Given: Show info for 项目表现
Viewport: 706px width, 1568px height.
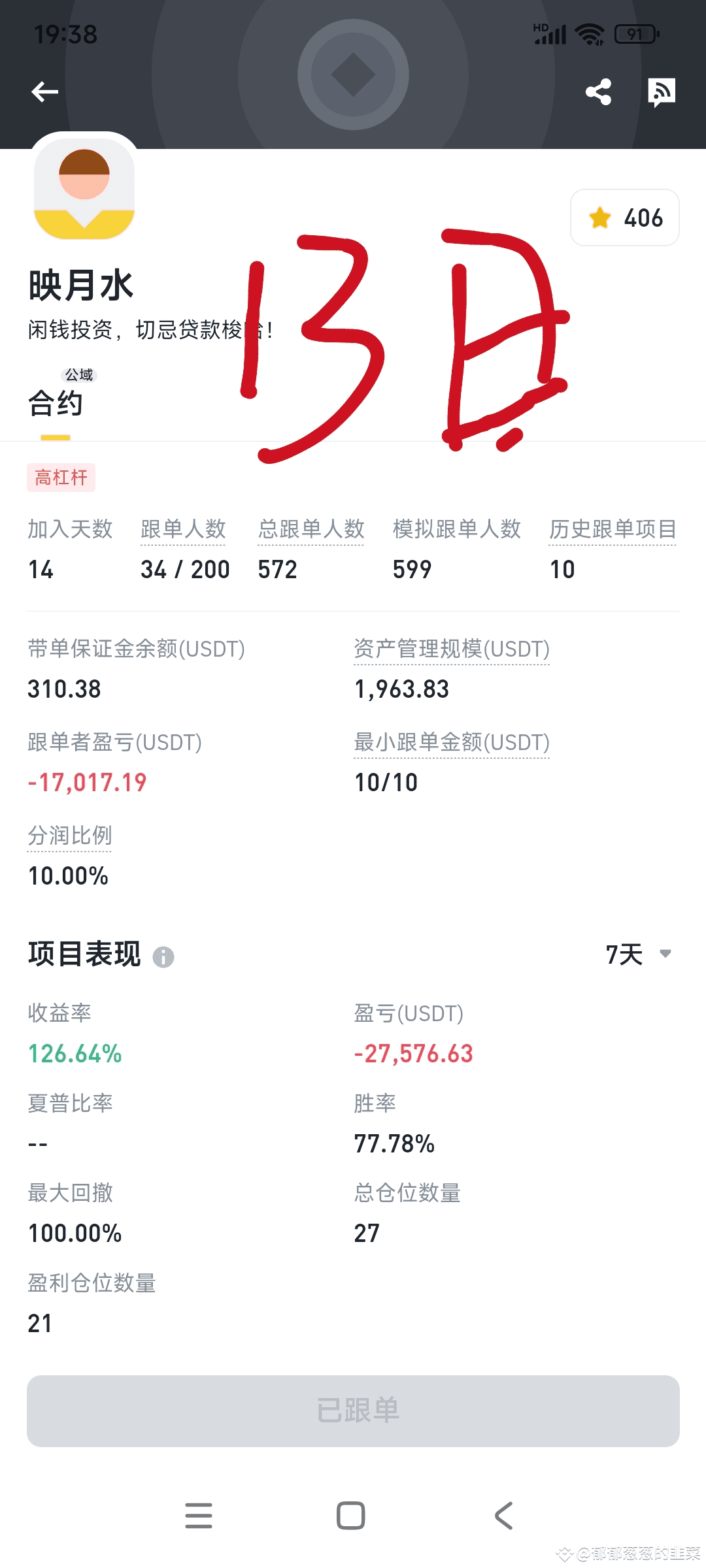Looking at the screenshot, I should click(163, 957).
